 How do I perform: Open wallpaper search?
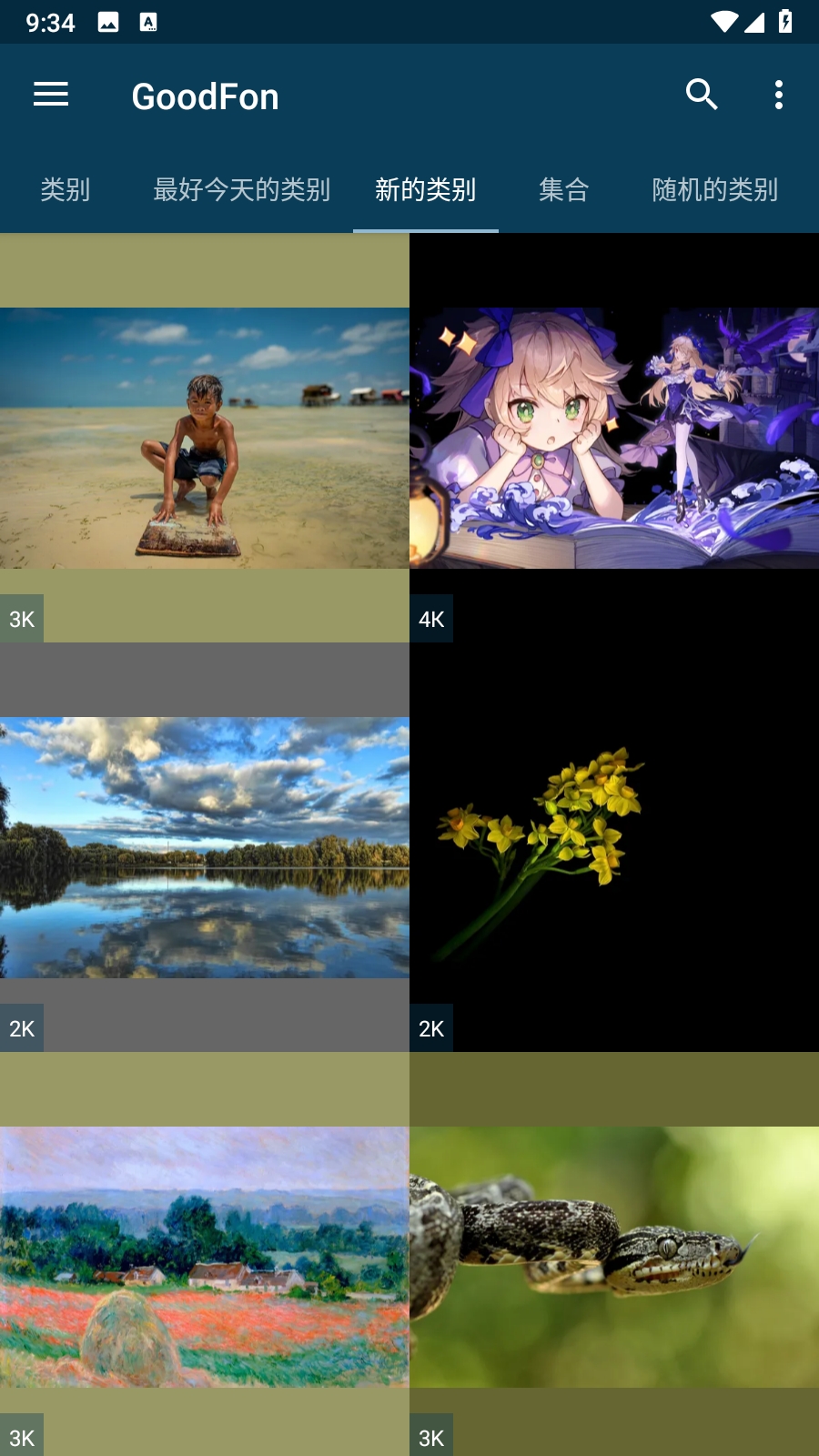(702, 95)
